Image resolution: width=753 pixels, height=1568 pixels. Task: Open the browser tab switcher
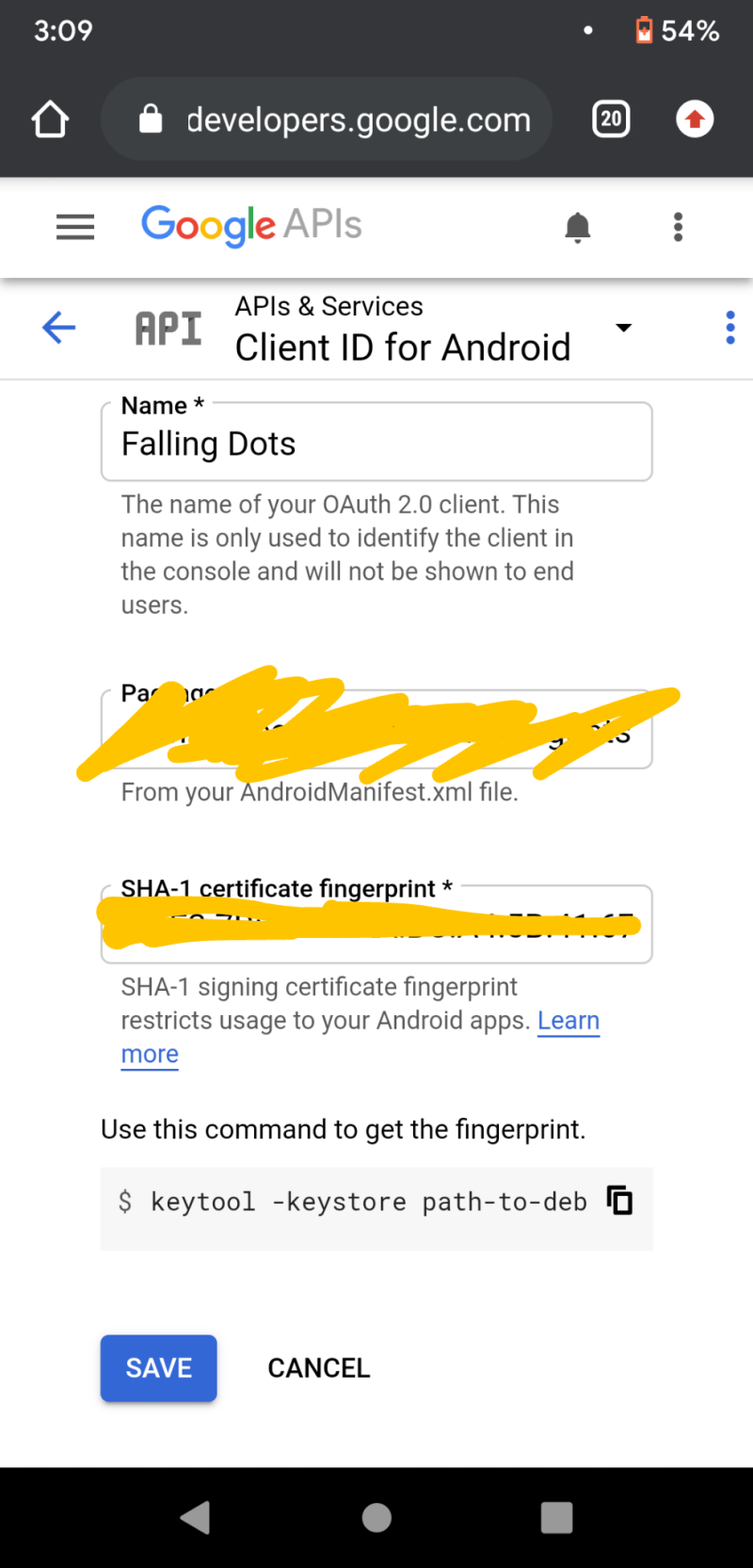611,120
